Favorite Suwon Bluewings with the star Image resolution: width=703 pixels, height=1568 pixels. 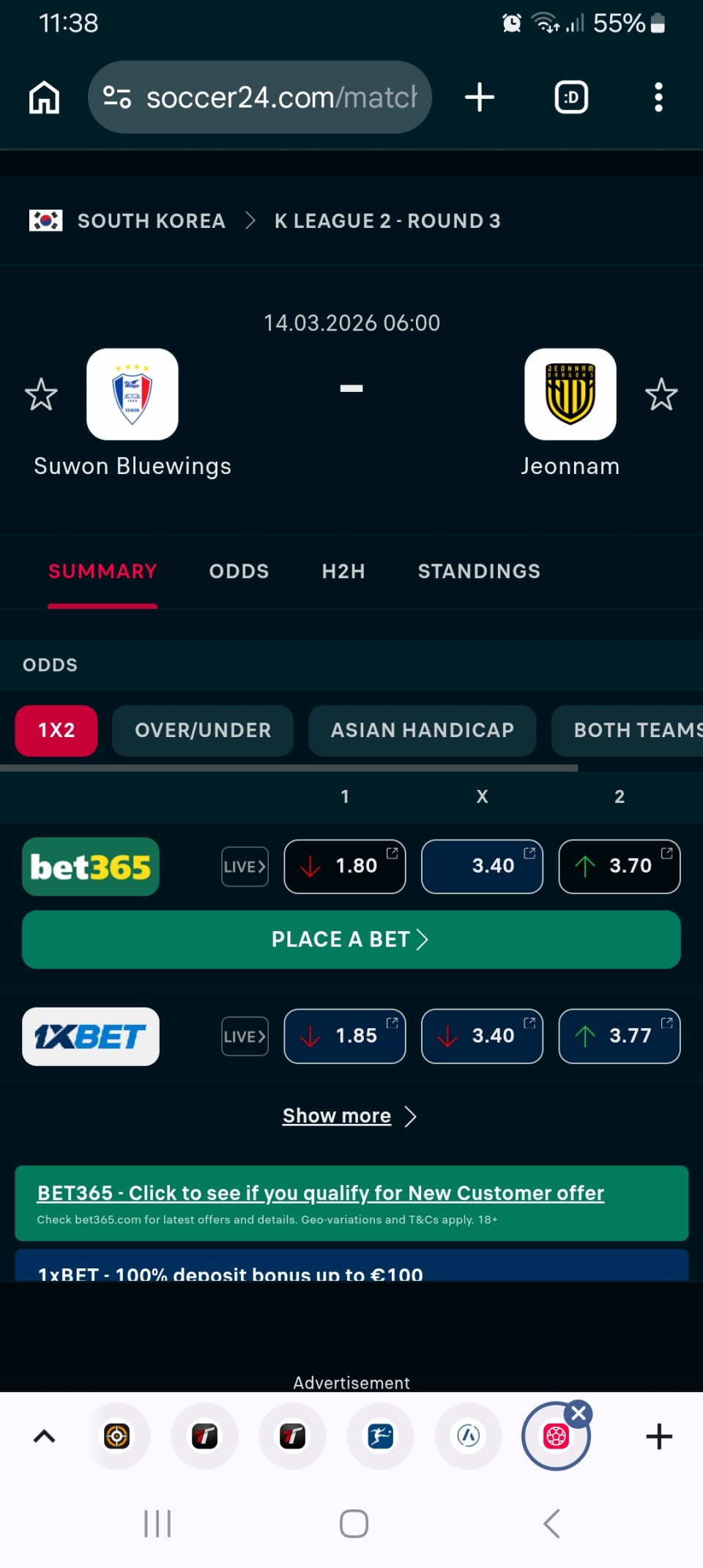point(41,395)
